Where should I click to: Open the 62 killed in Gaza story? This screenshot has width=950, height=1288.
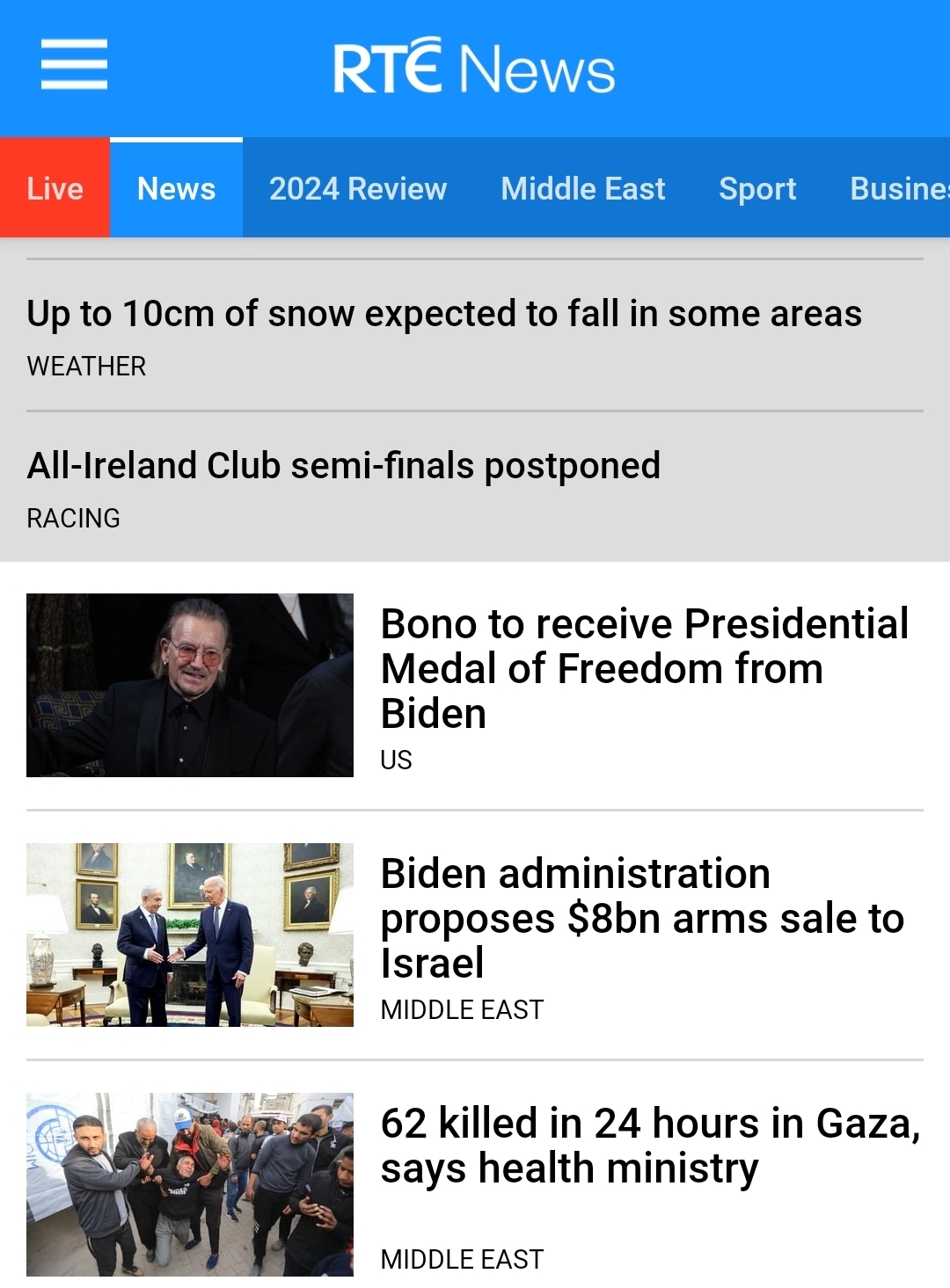pyautogui.click(x=649, y=1146)
